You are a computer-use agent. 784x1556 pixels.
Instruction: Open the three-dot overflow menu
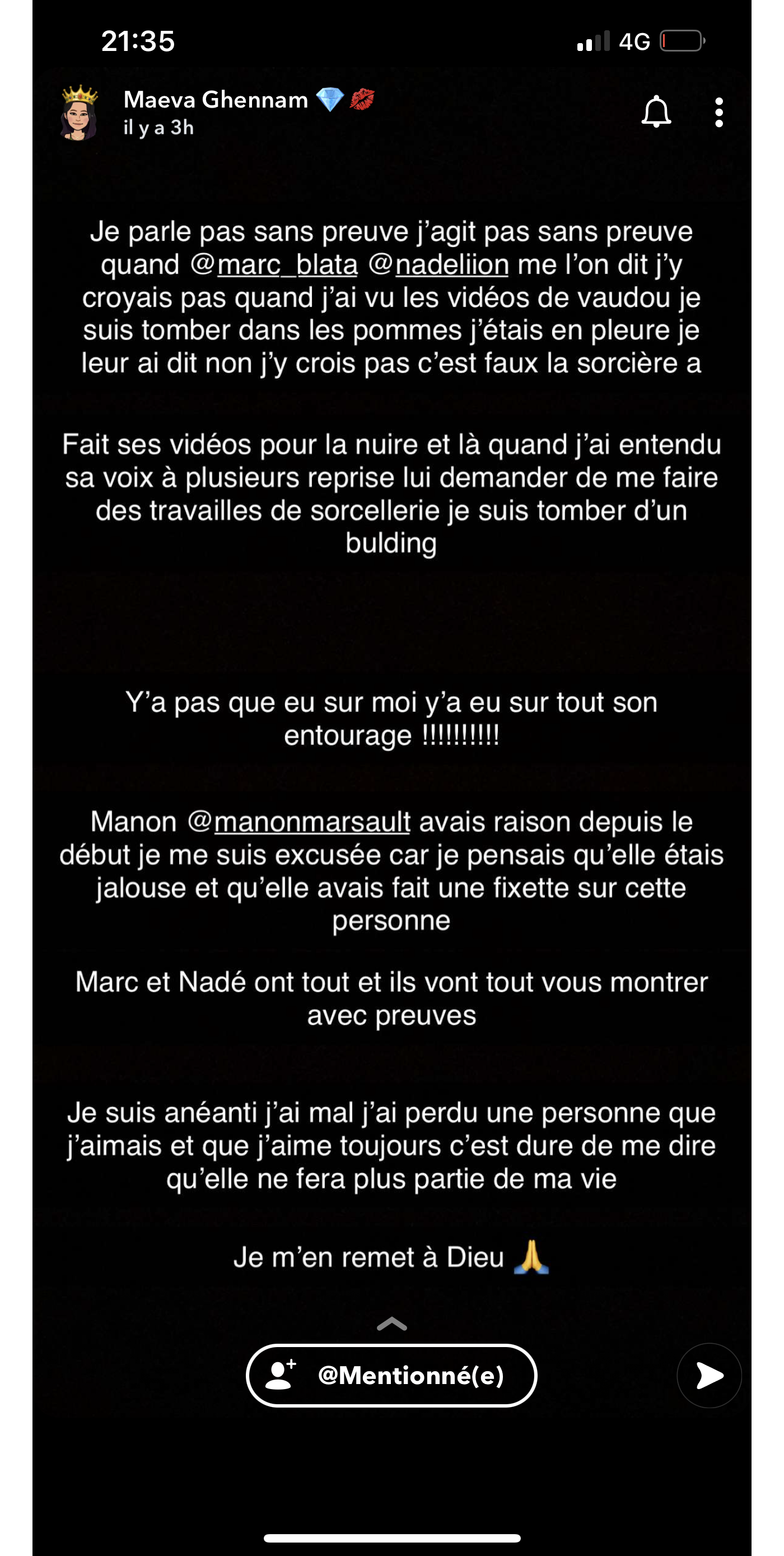point(718,113)
